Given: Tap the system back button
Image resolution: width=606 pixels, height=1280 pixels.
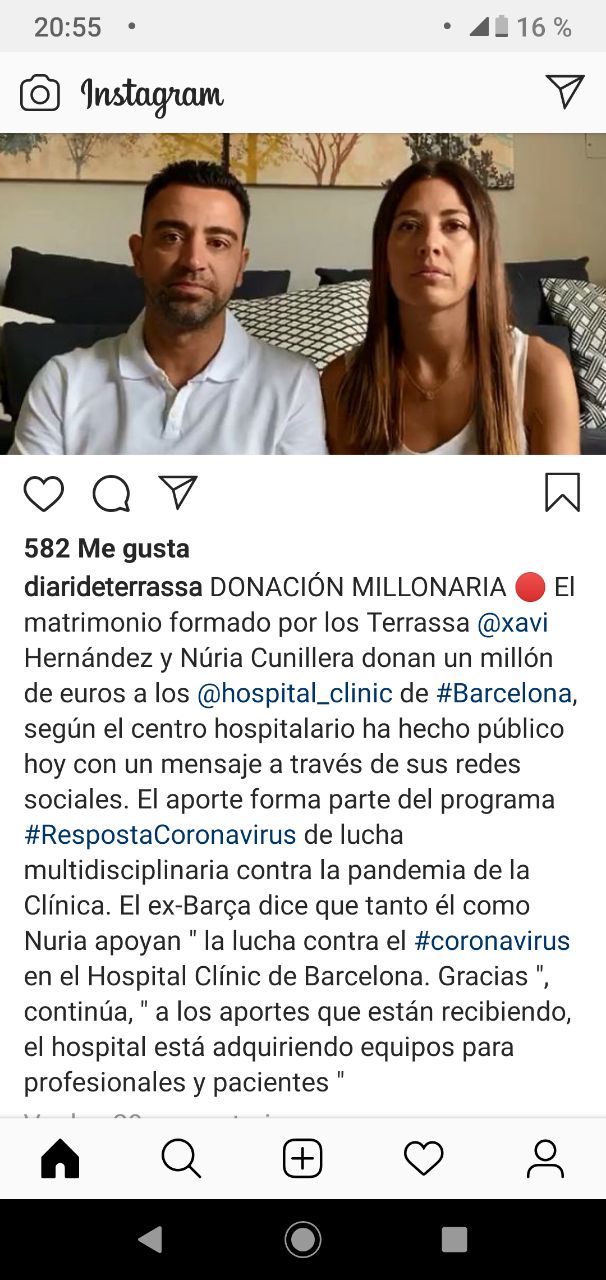Looking at the screenshot, I should pyautogui.click(x=151, y=1240).
